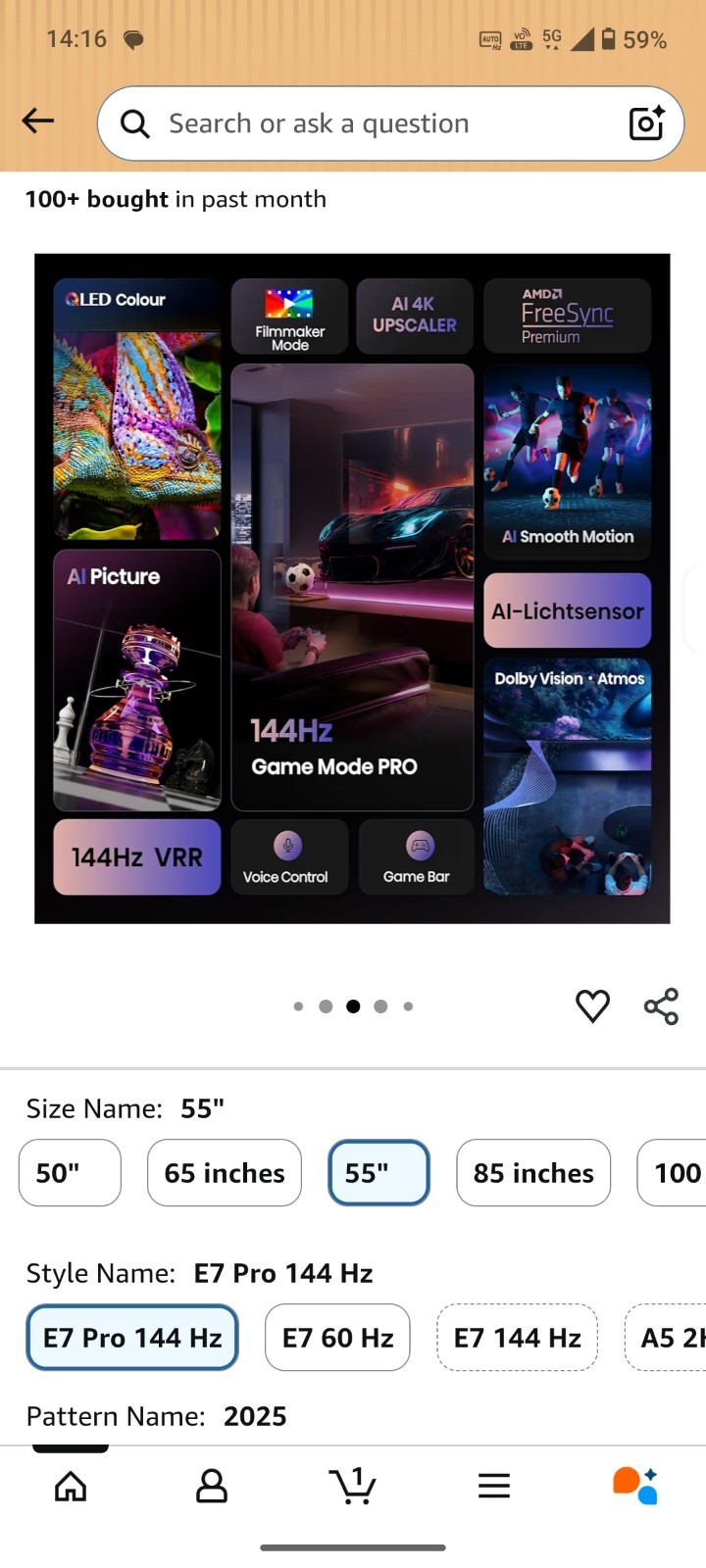Image resolution: width=706 pixels, height=1568 pixels.
Task: Launch the AI shopping assistant
Action: (x=635, y=1486)
